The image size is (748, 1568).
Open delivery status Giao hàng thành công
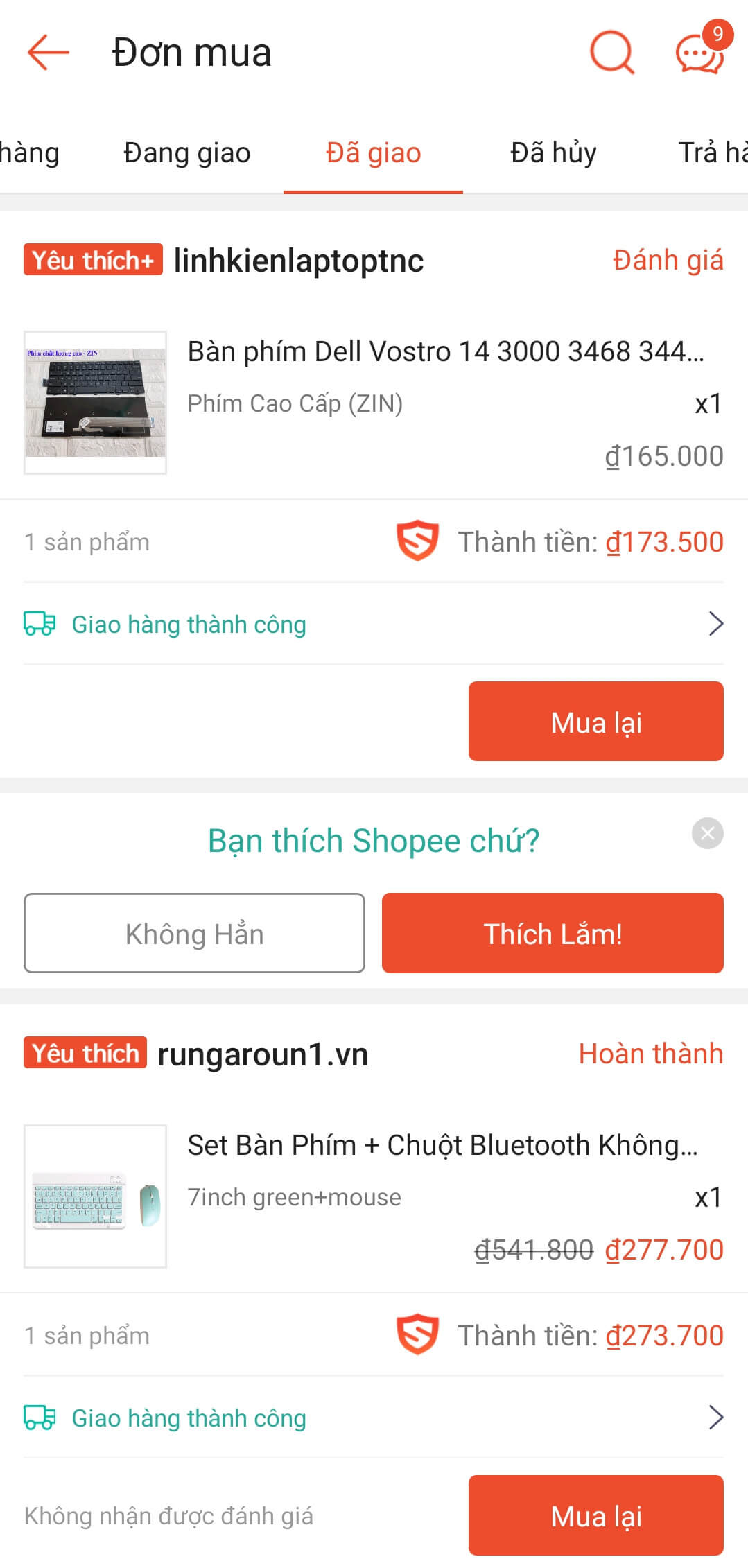point(188,624)
